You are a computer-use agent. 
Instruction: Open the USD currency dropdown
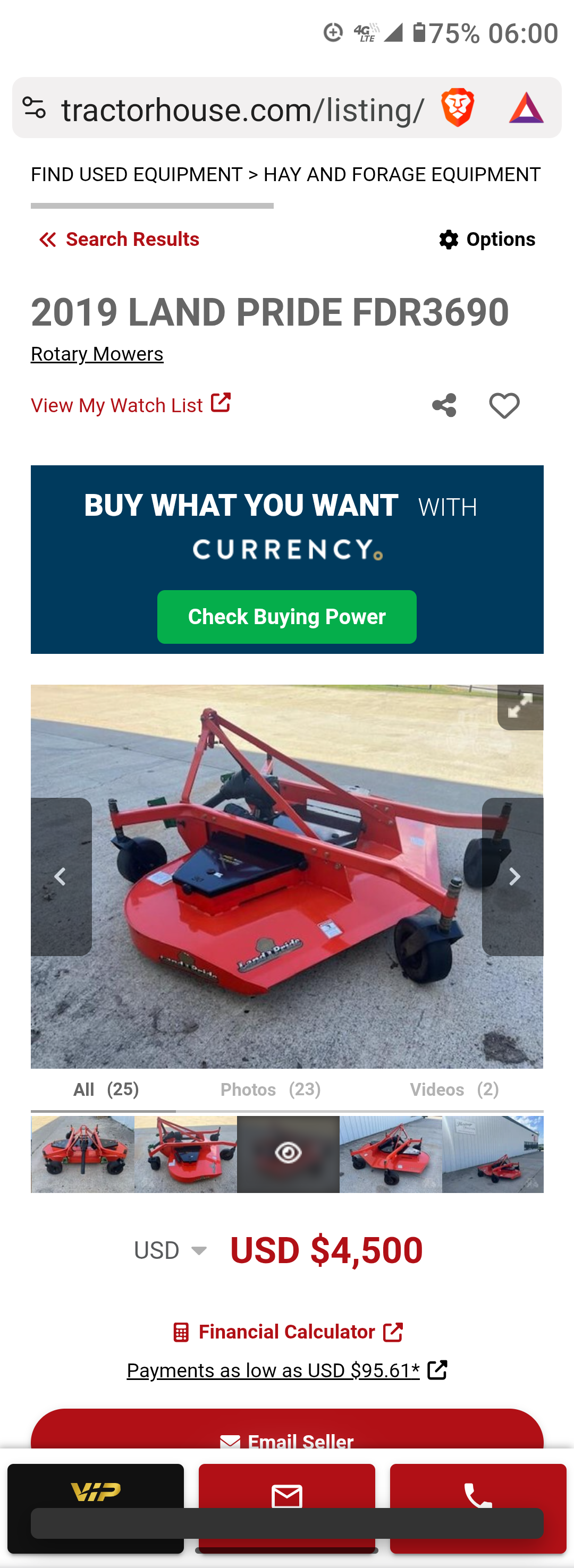pos(170,1250)
